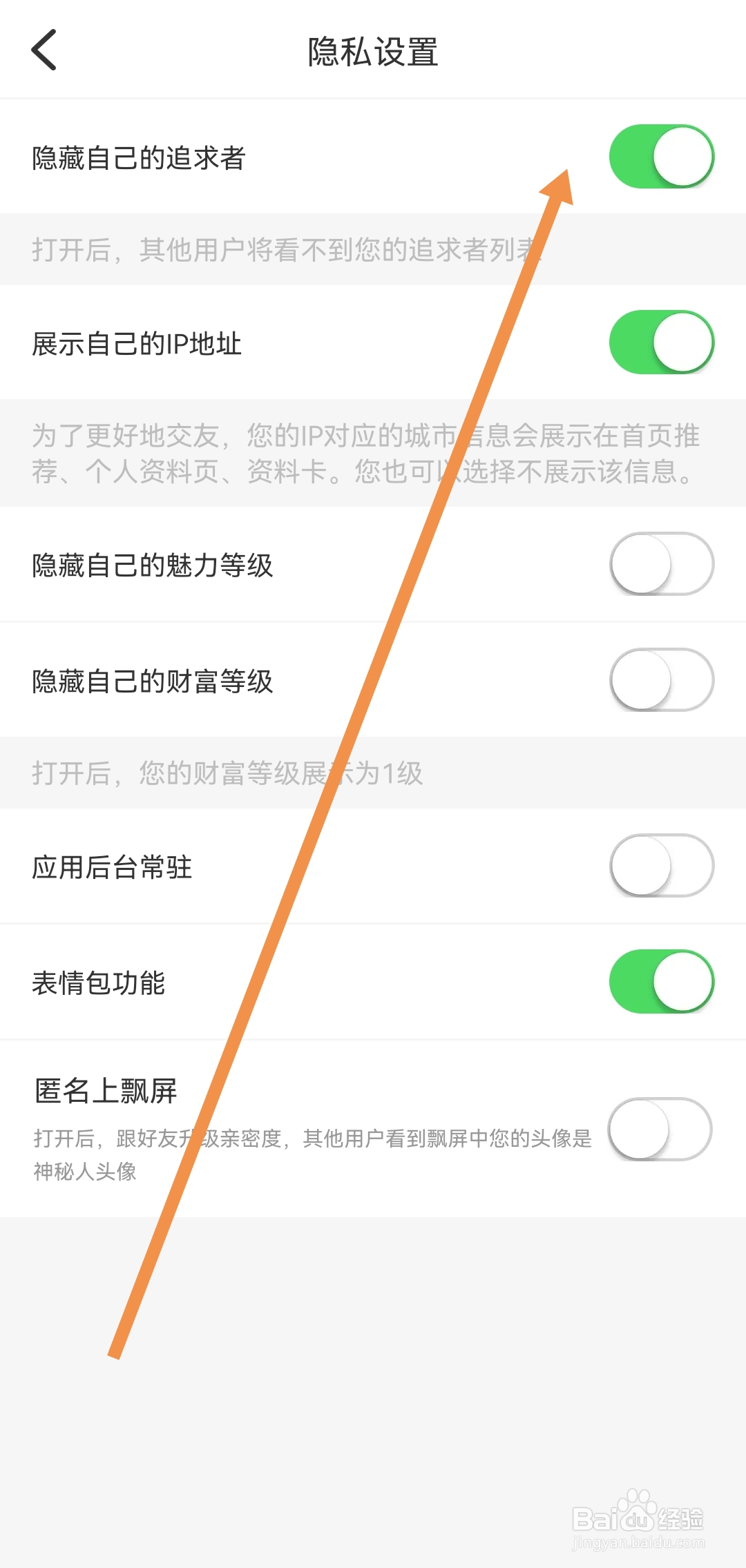This screenshot has height=1568, width=746.
Task: Turn on the 隐藏自己的财富等级 switch
Action: click(x=661, y=681)
